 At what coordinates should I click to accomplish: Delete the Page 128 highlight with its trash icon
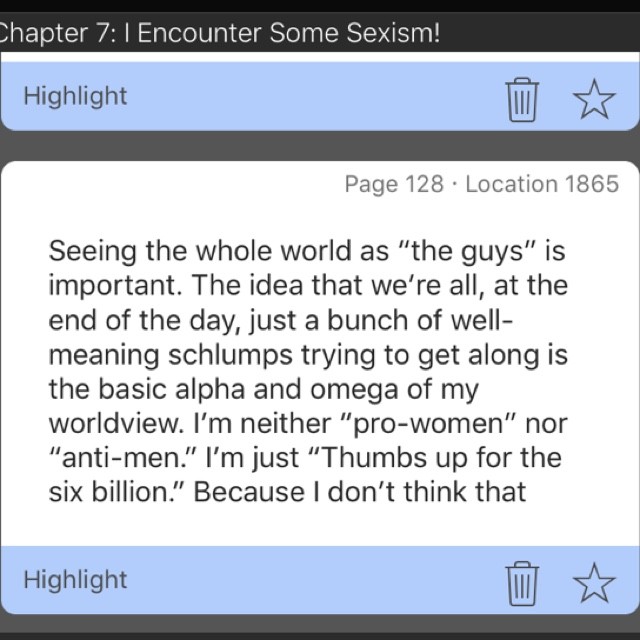coord(521,581)
